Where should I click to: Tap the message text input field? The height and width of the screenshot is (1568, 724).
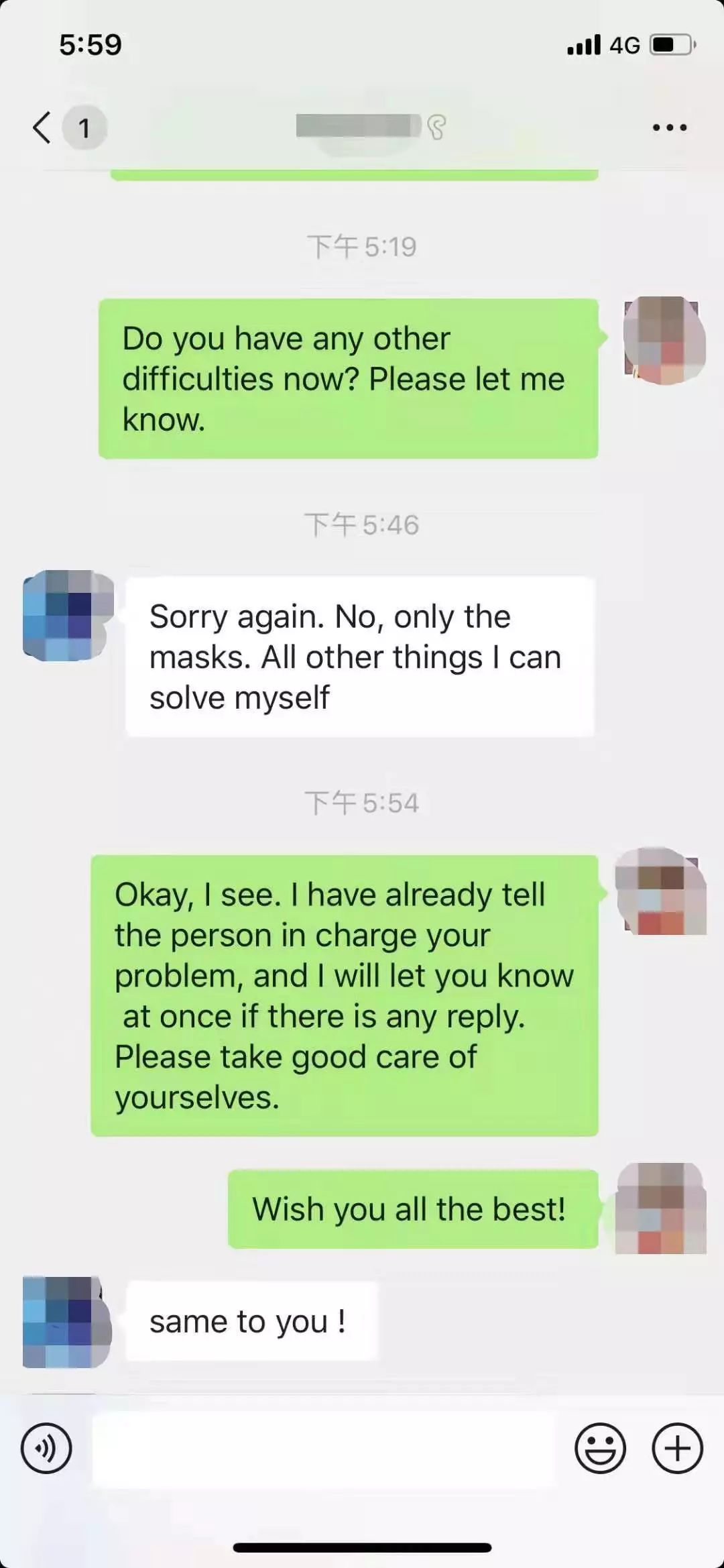pyautogui.click(x=323, y=1449)
